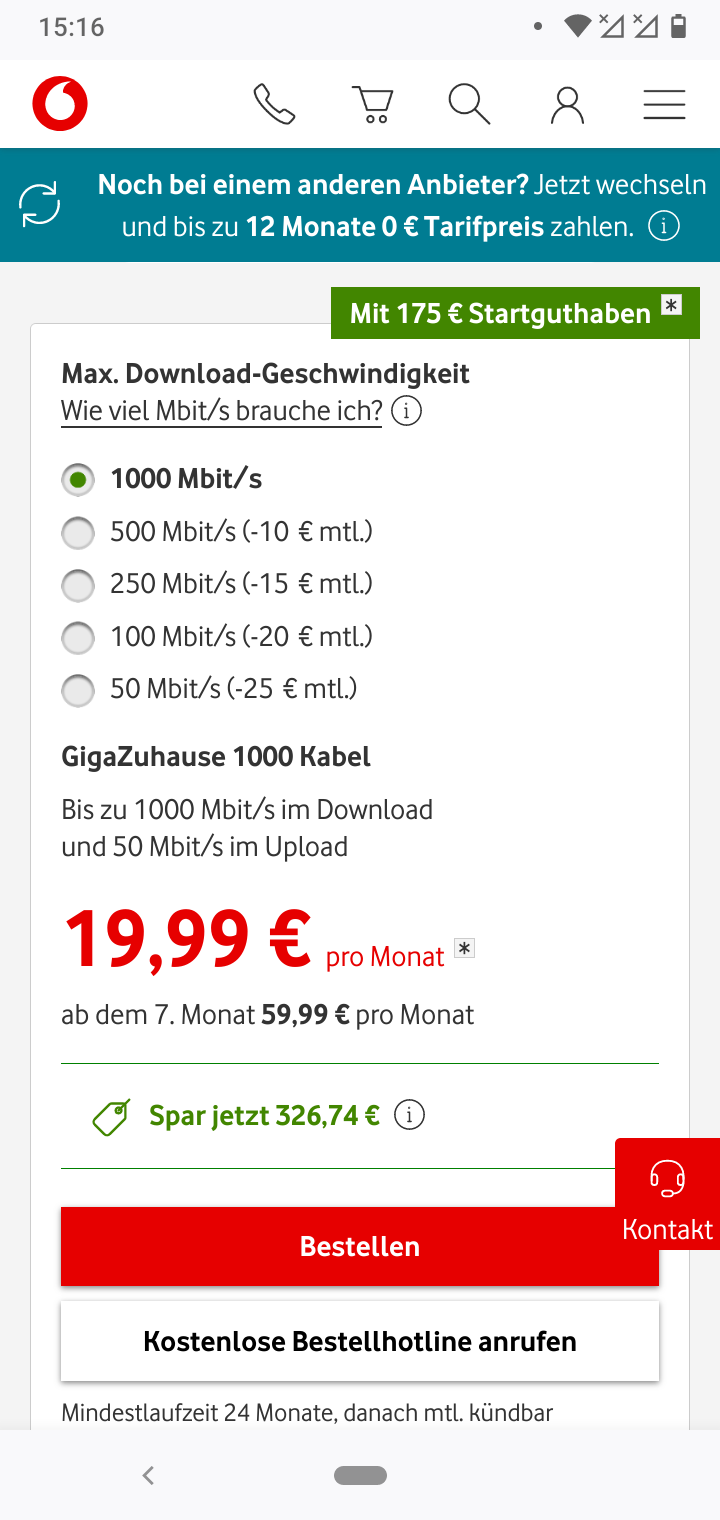Screen dimensions: 720x1520
Task: Call via Kostenlose Bestellhotline anrufen
Action: (360, 1341)
